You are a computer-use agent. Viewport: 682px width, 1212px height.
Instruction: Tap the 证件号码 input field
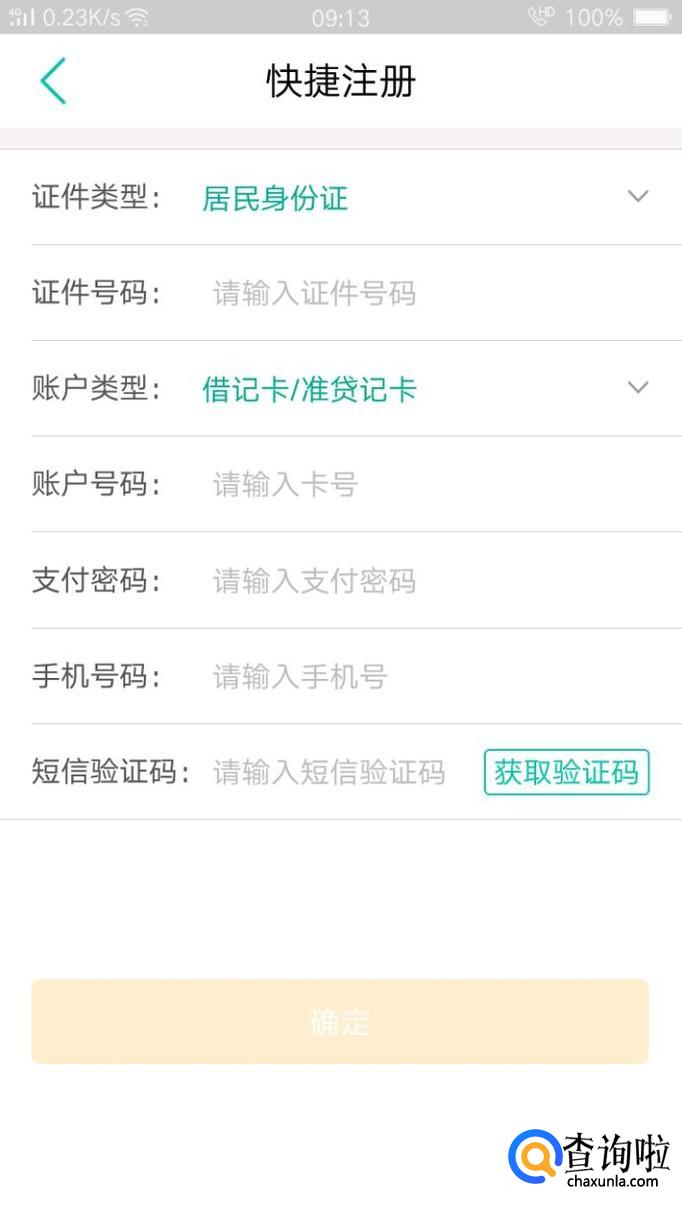pos(400,293)
